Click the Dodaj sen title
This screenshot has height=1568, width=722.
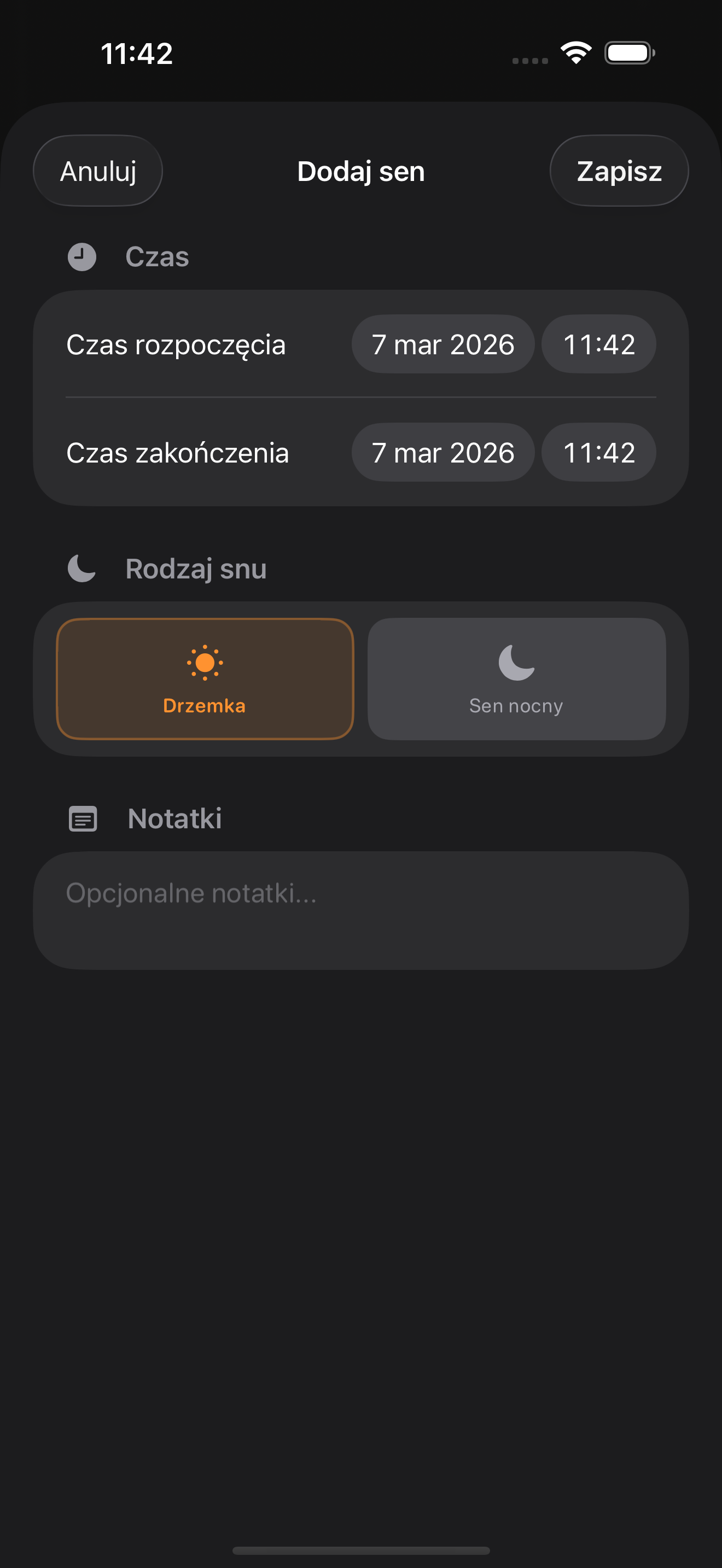point(361,171)
